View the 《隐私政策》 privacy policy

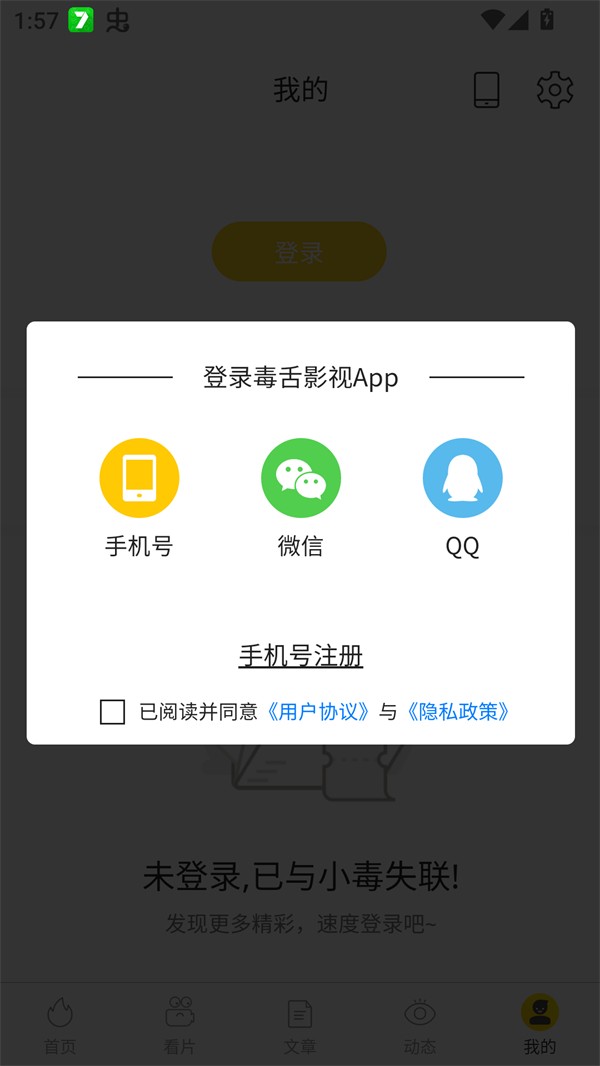pyautogui.click(x=459, y=712)
